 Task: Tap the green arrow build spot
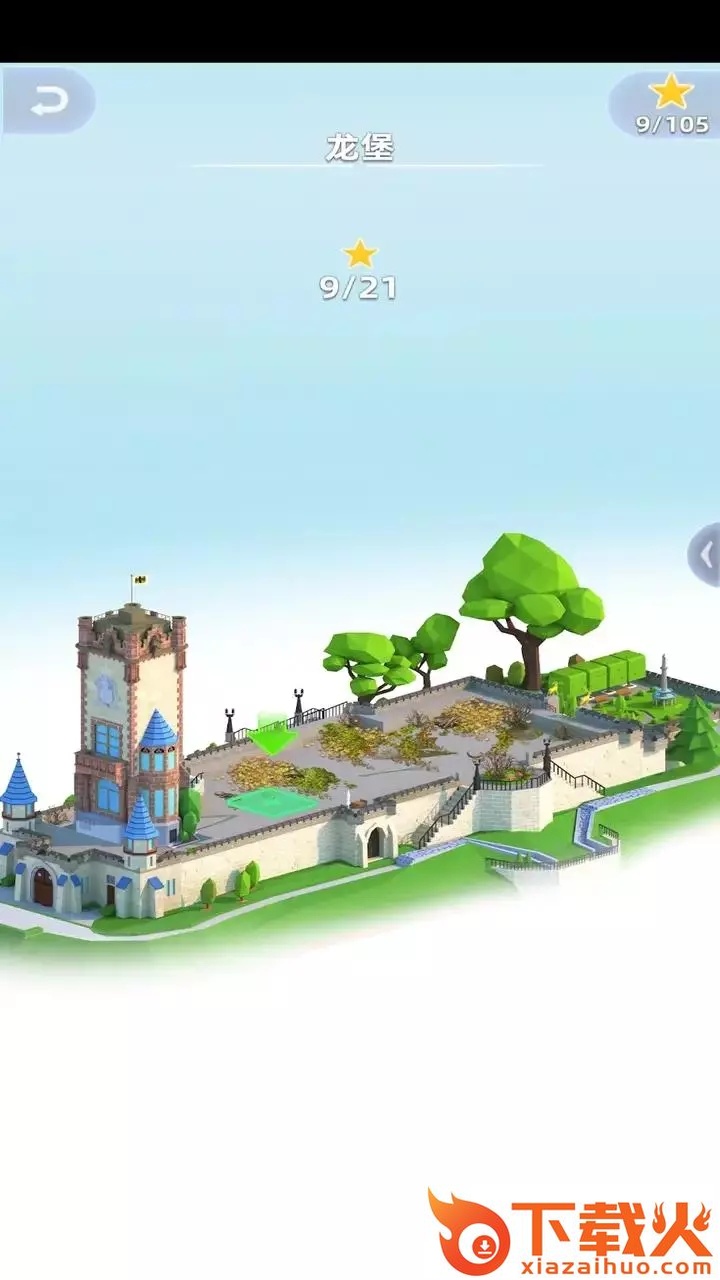tap(270, 739)
